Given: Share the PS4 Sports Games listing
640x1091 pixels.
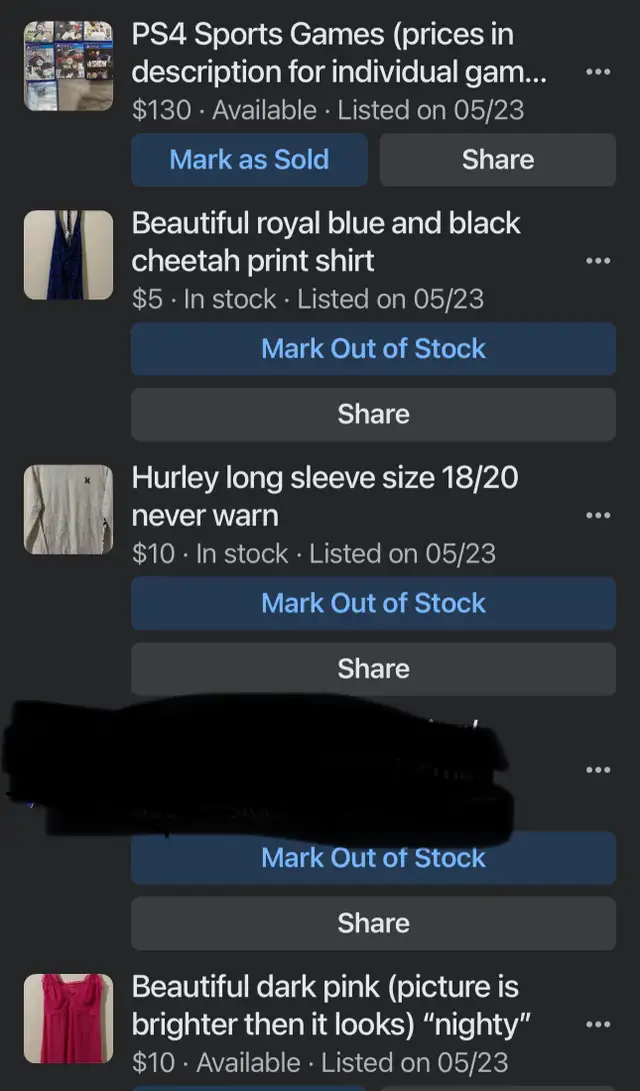Looking at the screenshot, I should pos(497,160).
